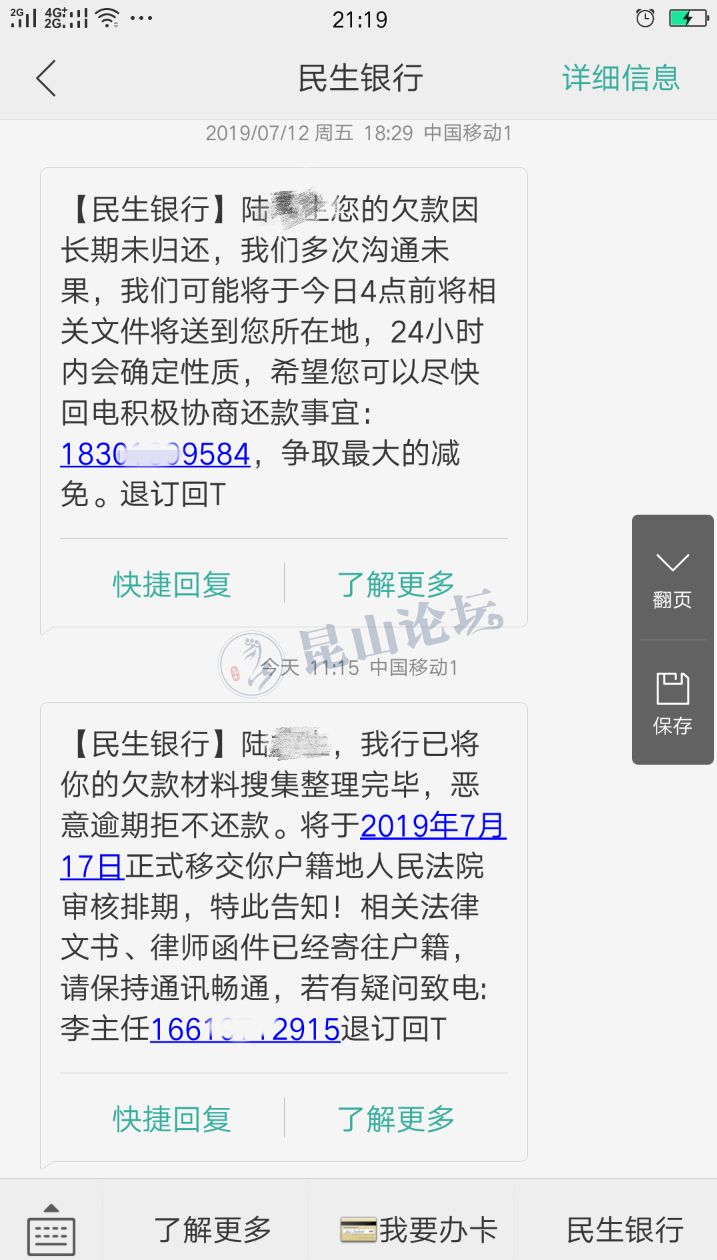Tap the phone number ending 9584 in the first message
This screenshot has height=1260, width=717.
point(155,454)
